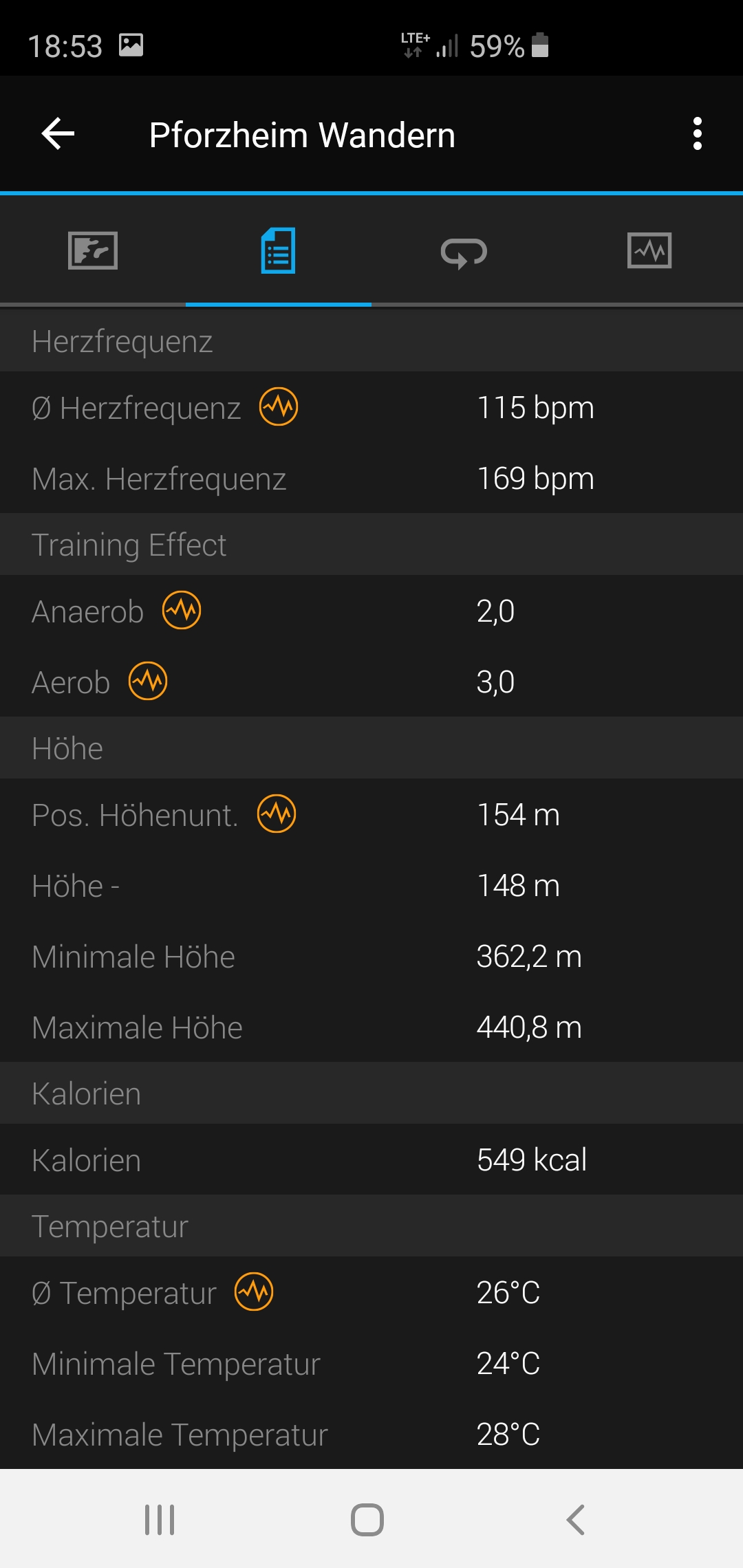The width and height of the screenshot is (743, 1568).
Task: Go back using the header arrow
Action: click(58, 133)
